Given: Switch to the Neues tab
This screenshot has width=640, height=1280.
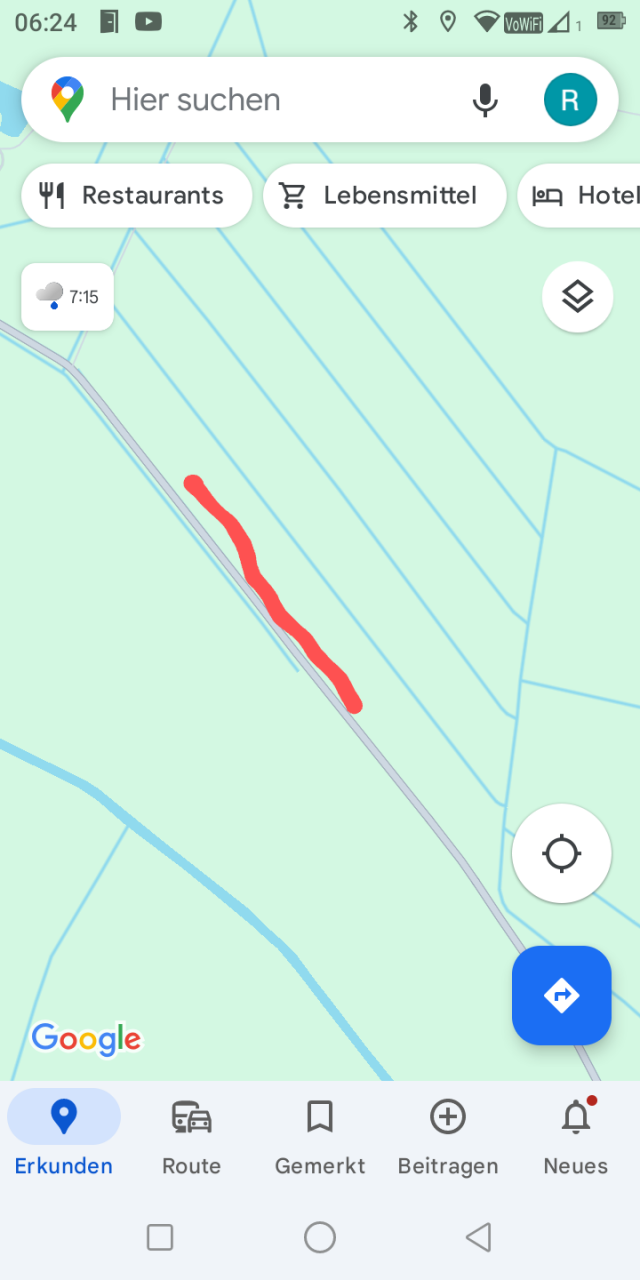Looking at the screenshot, I should pos(576,1135).
